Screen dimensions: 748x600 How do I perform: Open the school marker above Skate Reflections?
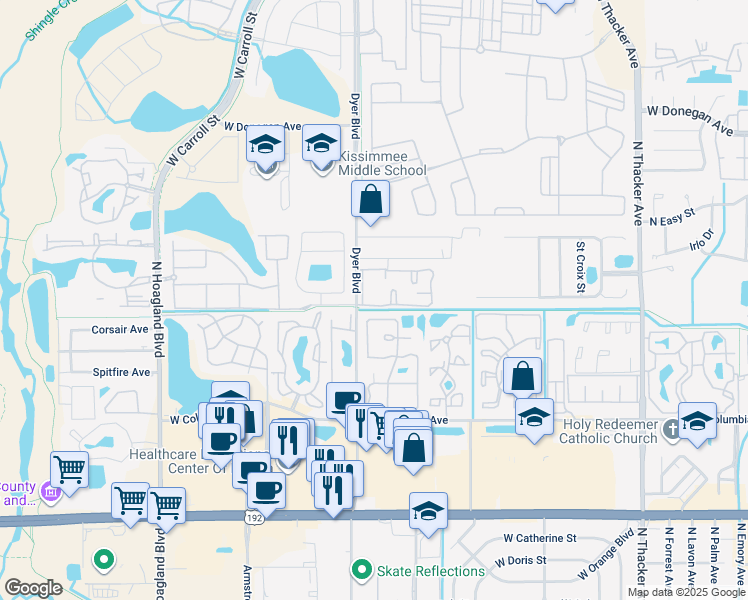(x=428, y=511)
